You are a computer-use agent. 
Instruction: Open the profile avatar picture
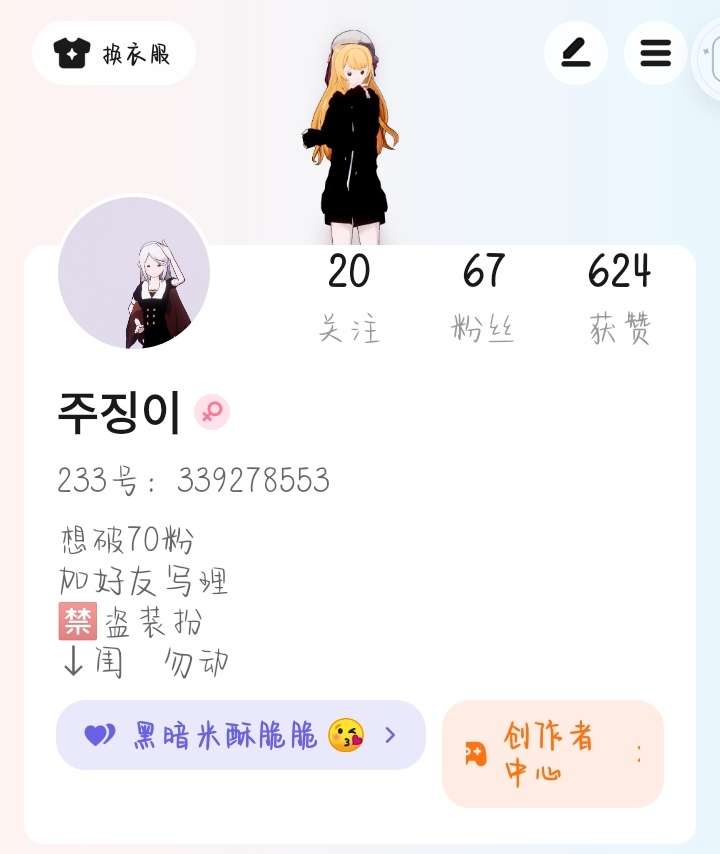coord(134,273)
